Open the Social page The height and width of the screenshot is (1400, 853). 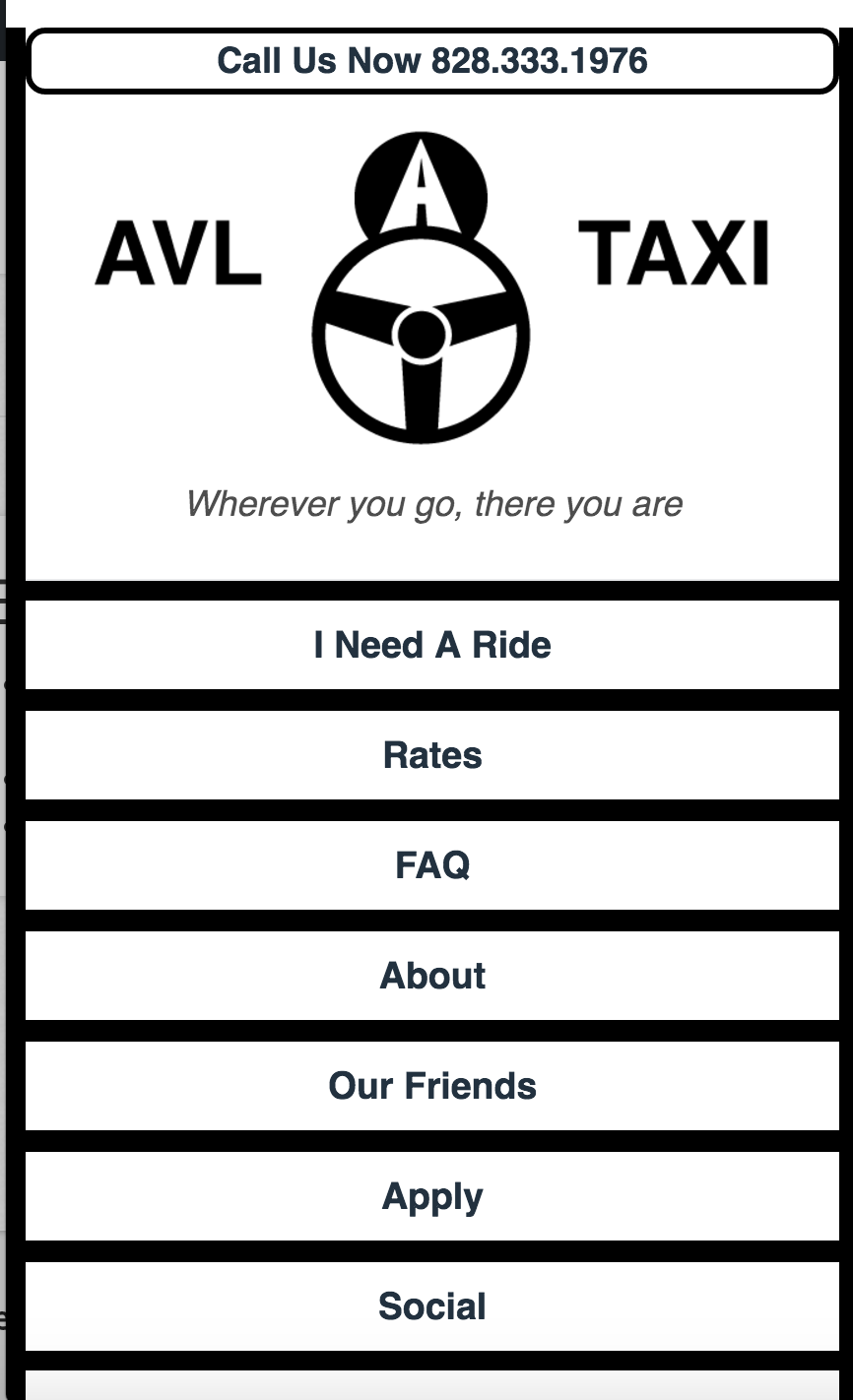click(x=431, y=1306)
